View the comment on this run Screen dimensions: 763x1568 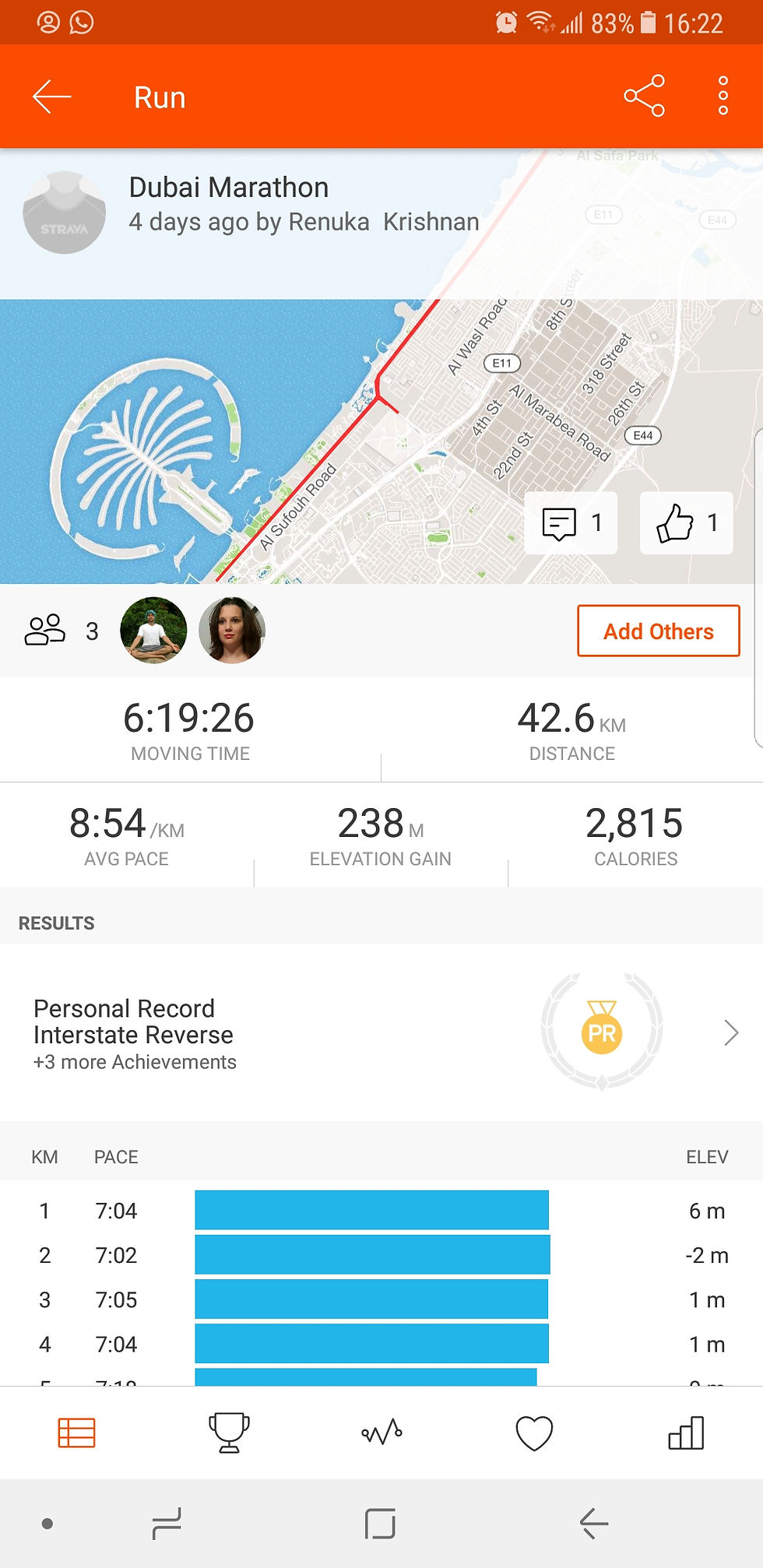click(571, 523)
